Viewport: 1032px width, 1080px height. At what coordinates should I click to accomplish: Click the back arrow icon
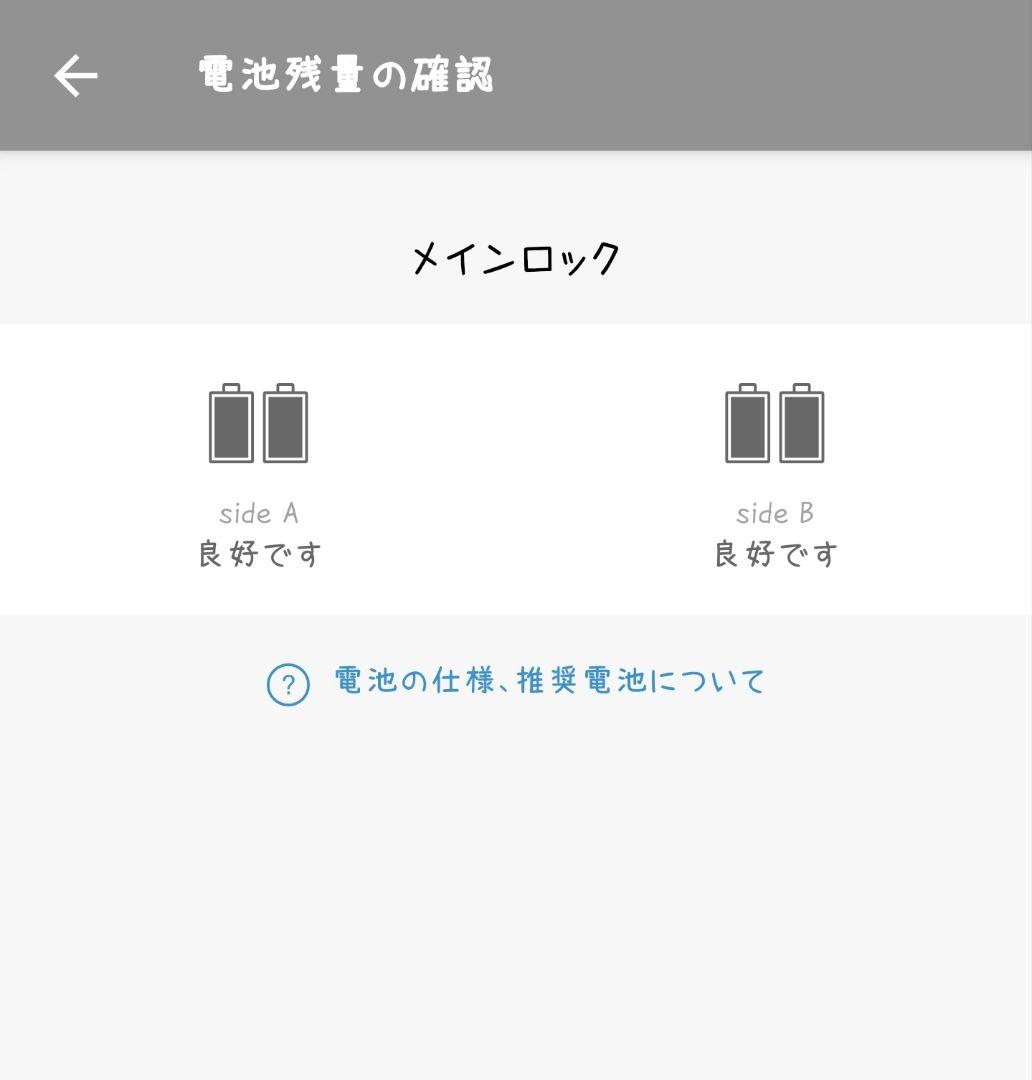click(73, 75)
